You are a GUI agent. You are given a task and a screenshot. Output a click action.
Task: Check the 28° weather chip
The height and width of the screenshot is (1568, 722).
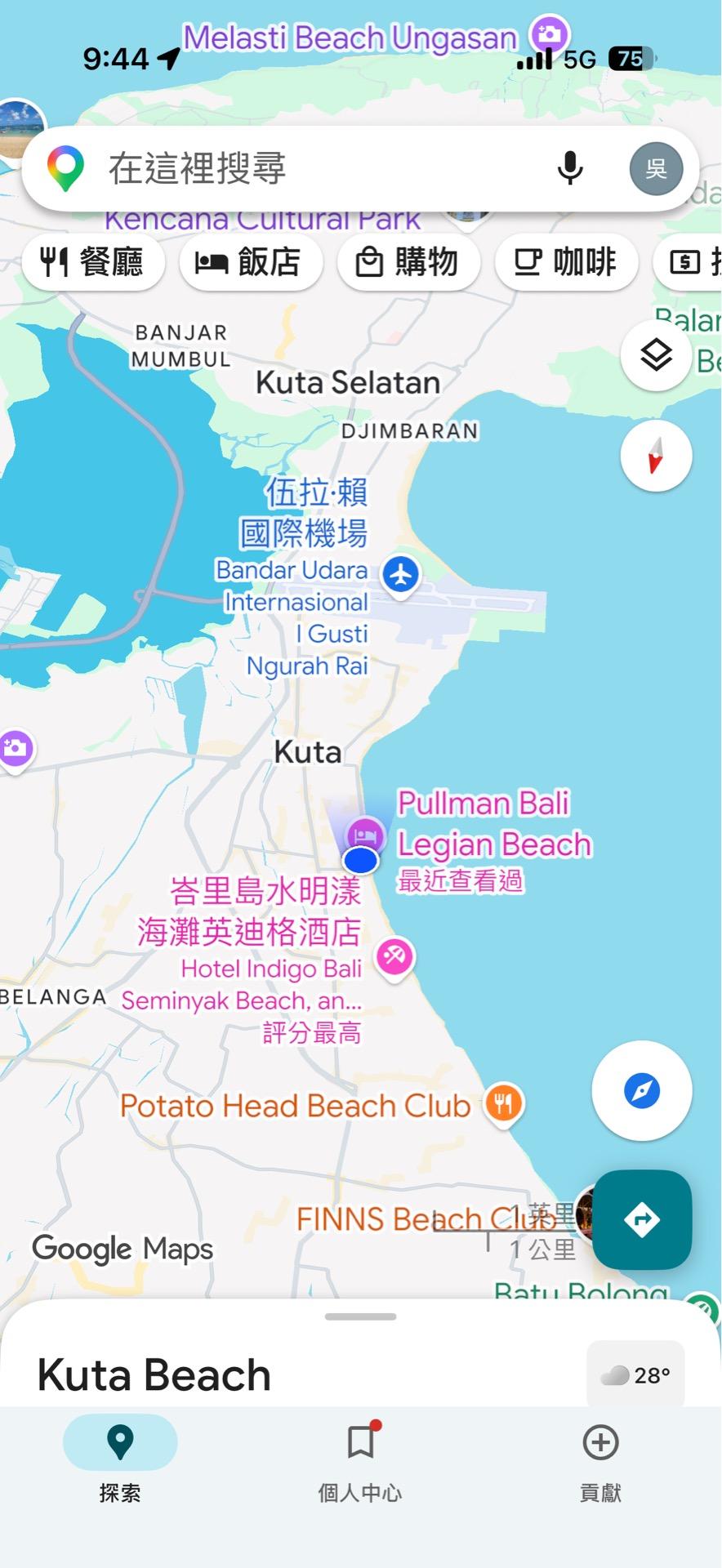point(635,1375)
